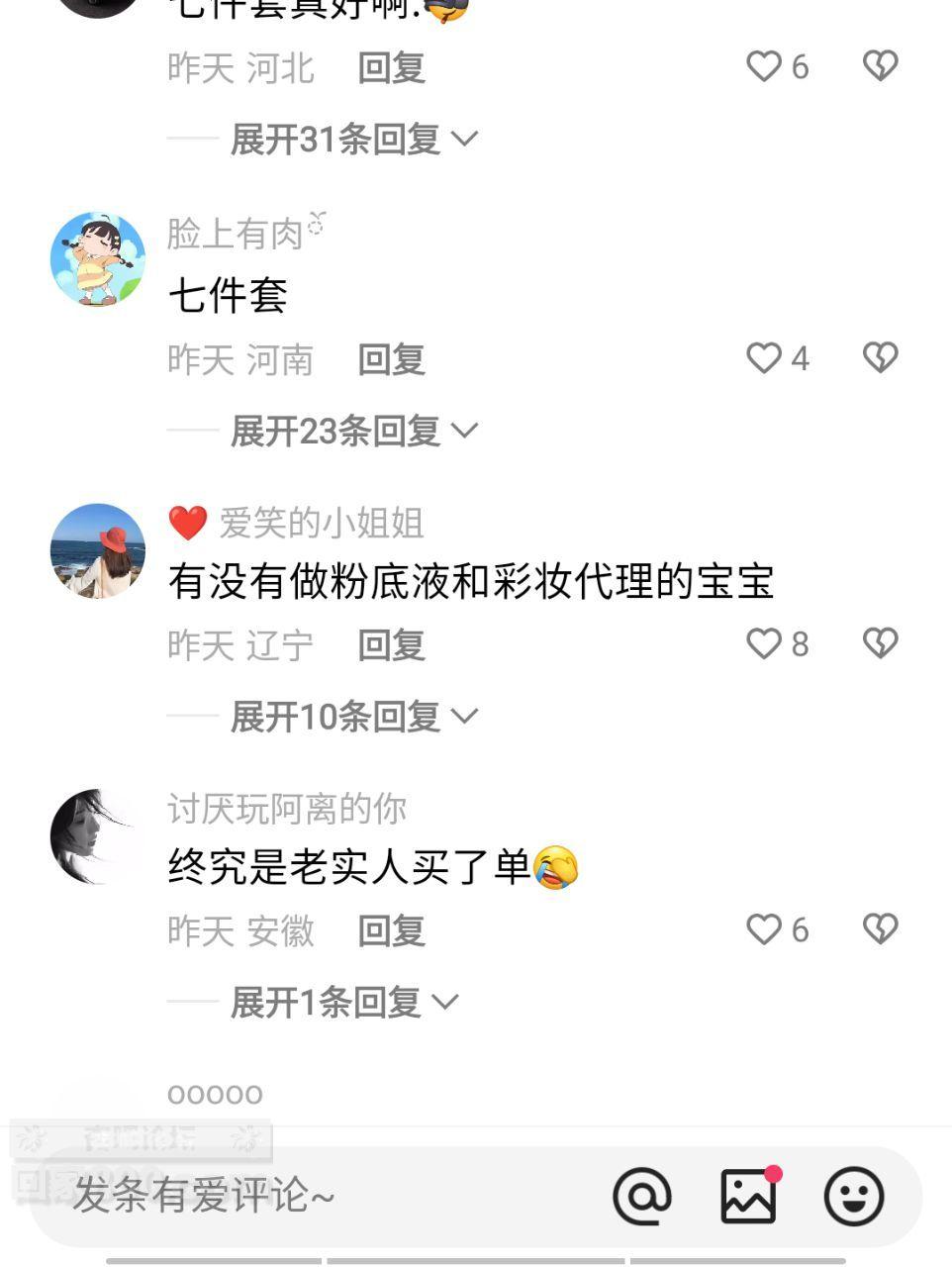Like the comment by 爱笑的小姐姐
This screenshot has height=1267, width=952.
(x=764, y=644)
